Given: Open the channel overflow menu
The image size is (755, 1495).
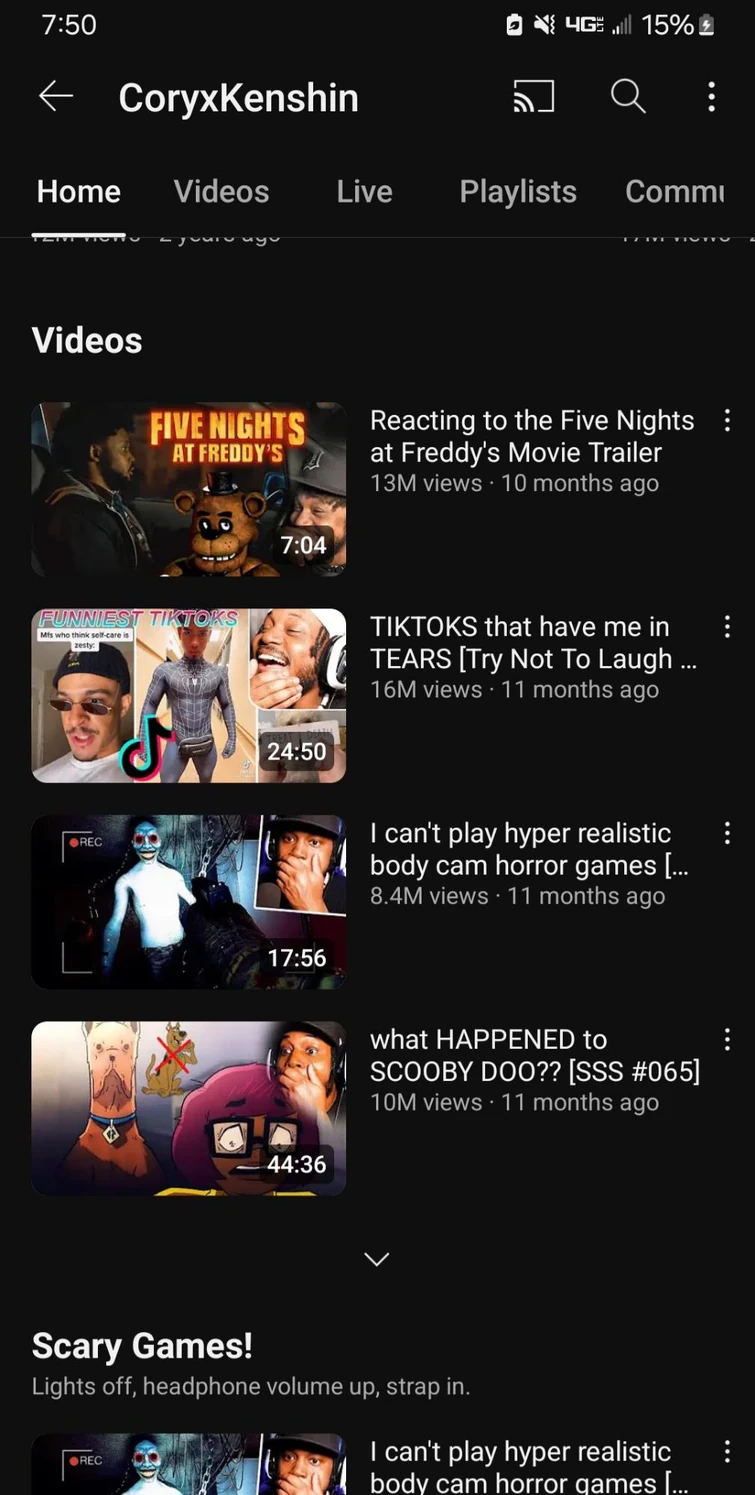Looking at the screenshot, I should [x=711, y=97].
